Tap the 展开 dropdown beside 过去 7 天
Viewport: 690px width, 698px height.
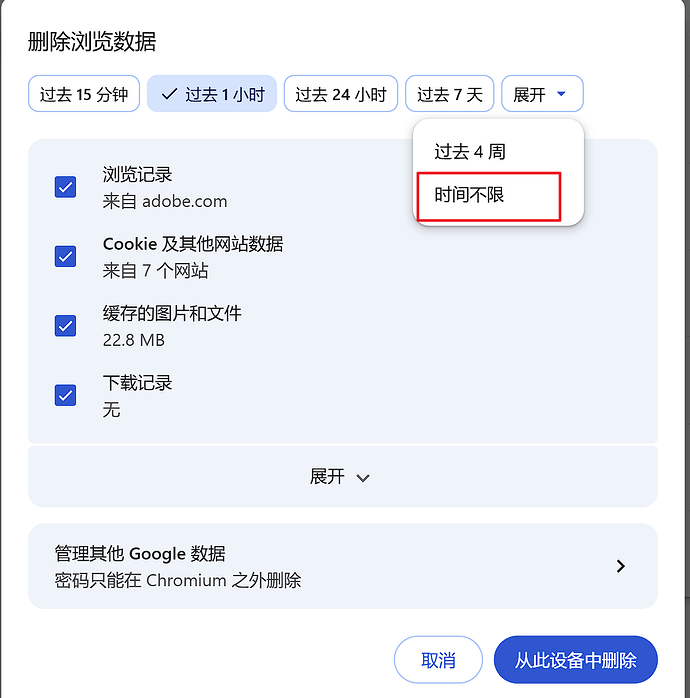[x=542, y=95]
